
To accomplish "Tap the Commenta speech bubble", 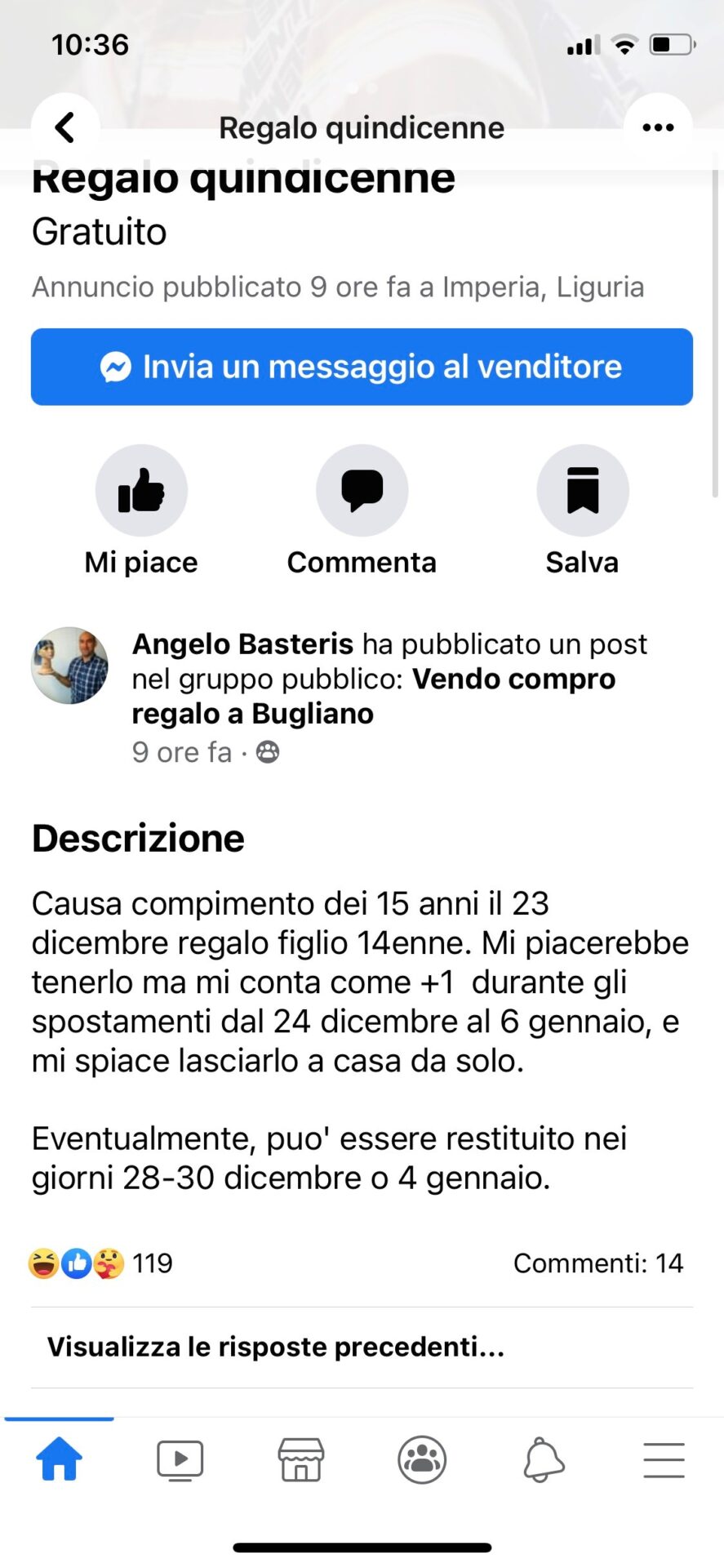I will 362,491.
